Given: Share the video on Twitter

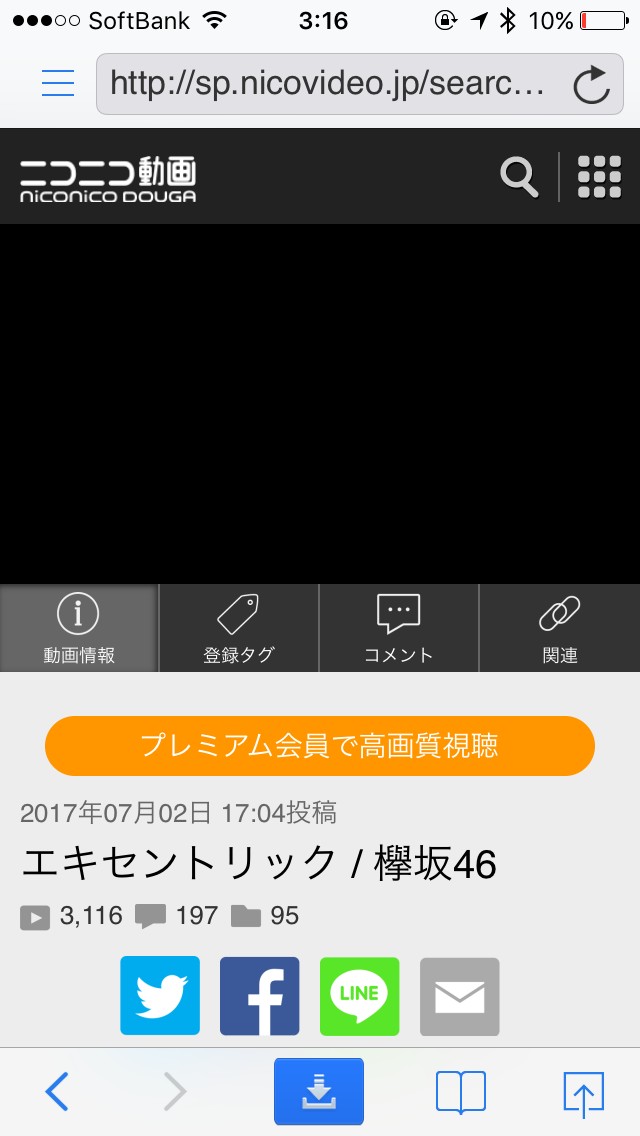Looking at the screenshot, I should click(x=160, y=996).
